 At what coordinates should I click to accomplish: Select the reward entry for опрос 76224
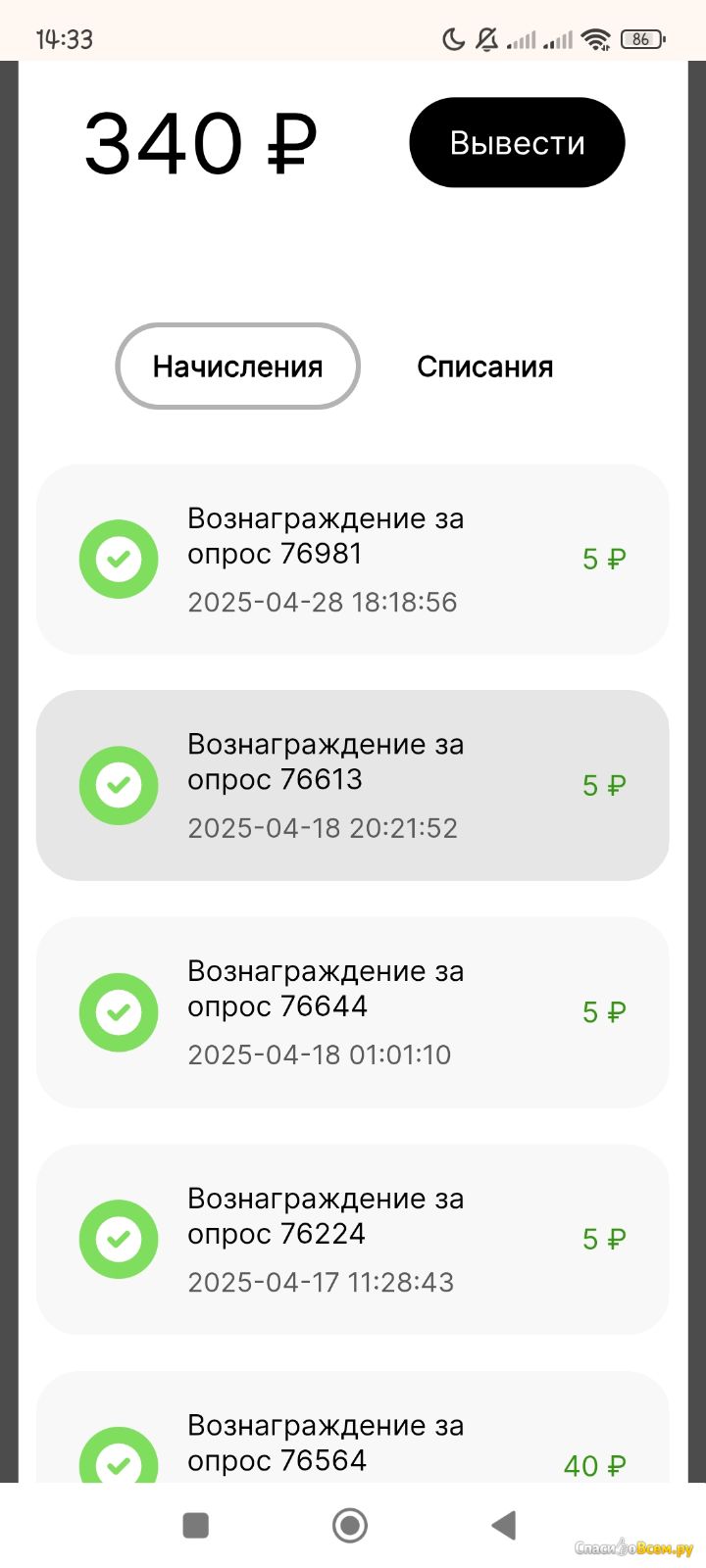(x=352, y=1240)
